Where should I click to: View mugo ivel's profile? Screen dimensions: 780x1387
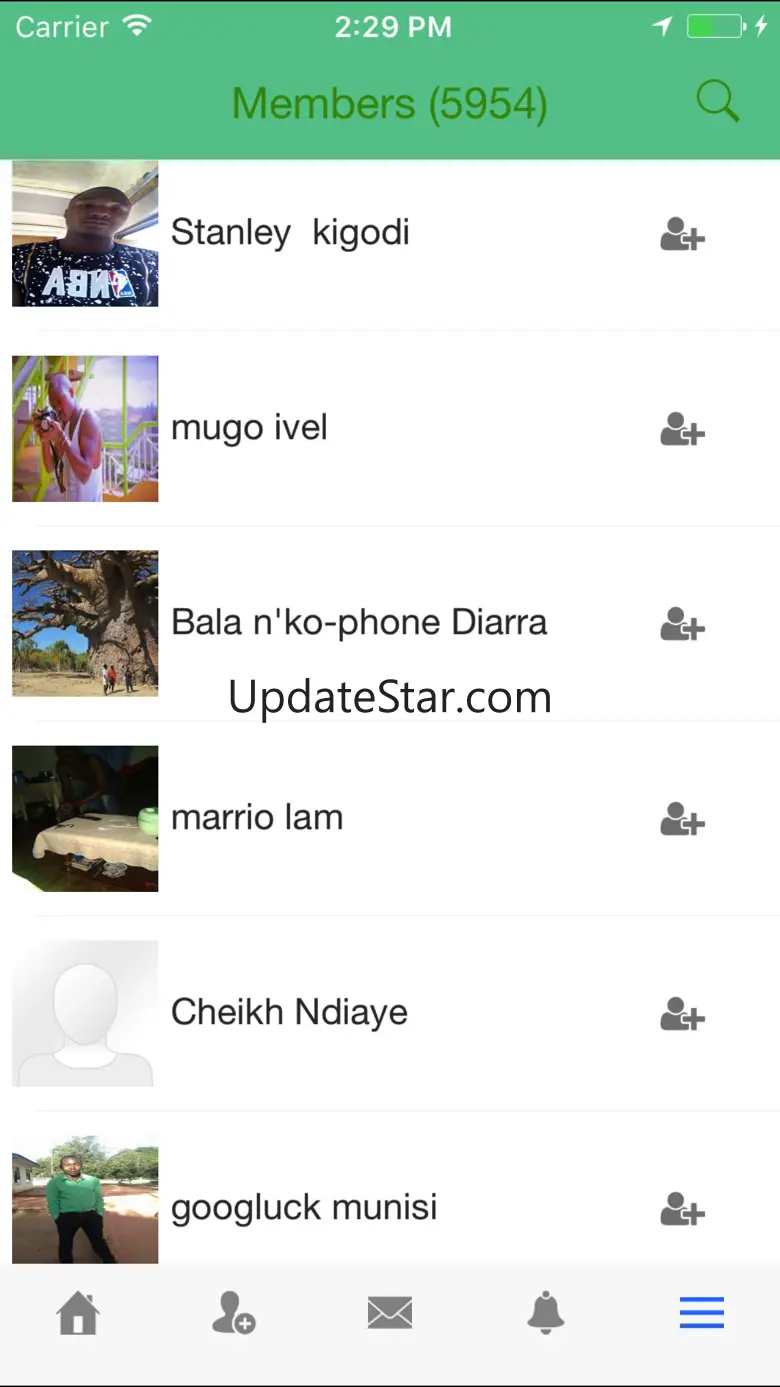390,428
